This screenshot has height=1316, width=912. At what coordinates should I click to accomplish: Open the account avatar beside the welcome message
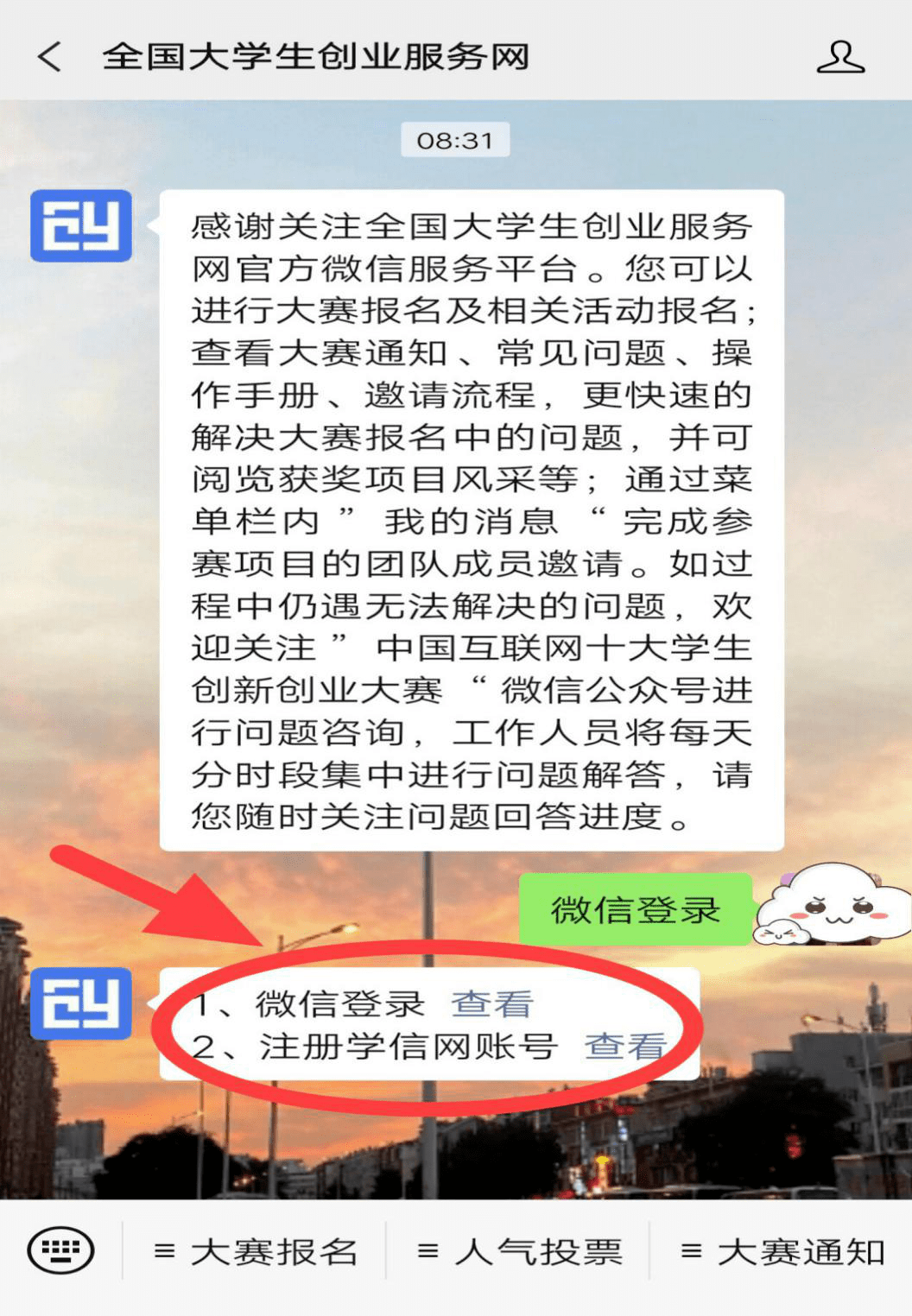pos(81,226)
